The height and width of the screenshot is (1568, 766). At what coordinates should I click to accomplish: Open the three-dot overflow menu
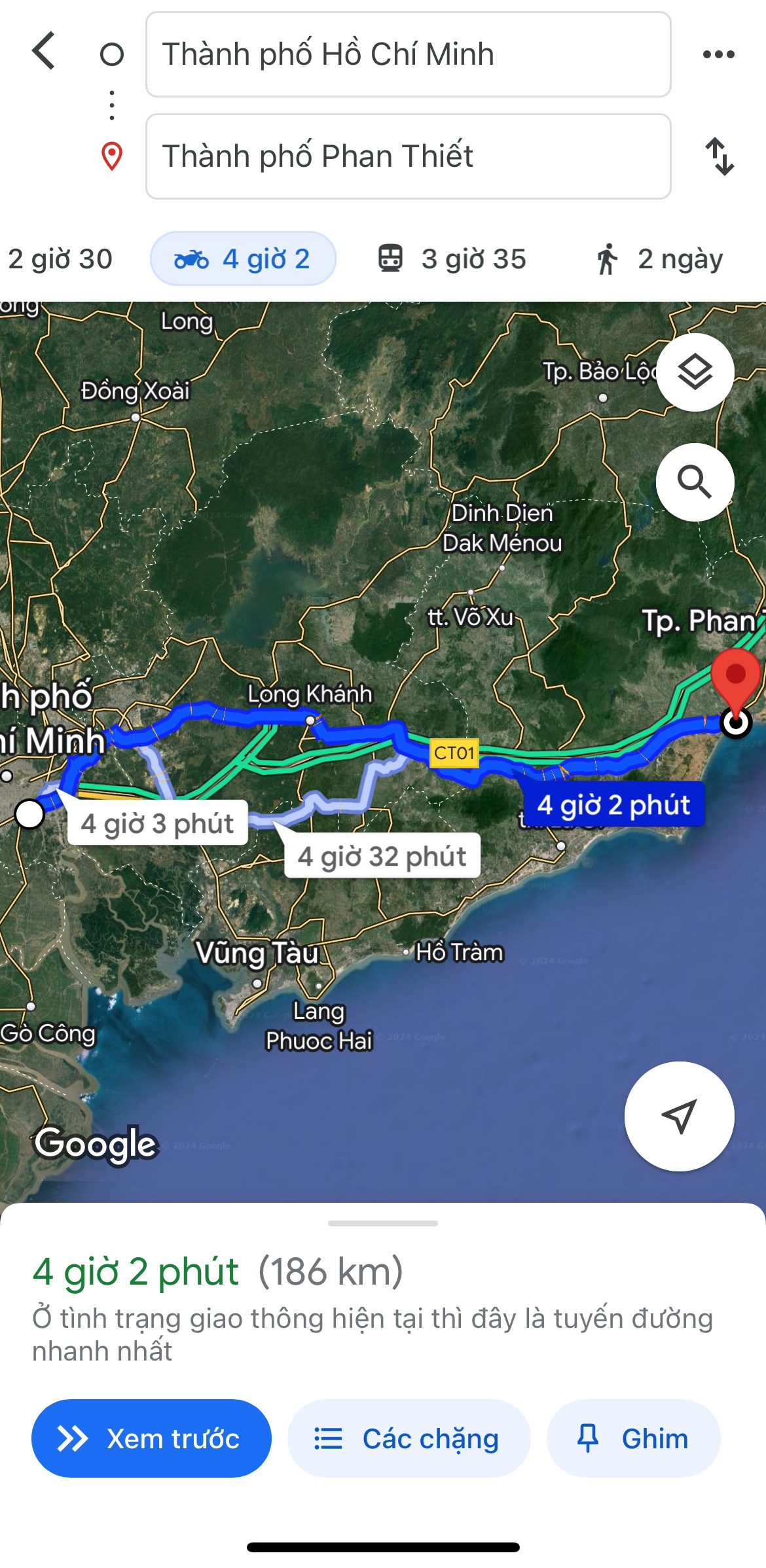coord(718,54)
